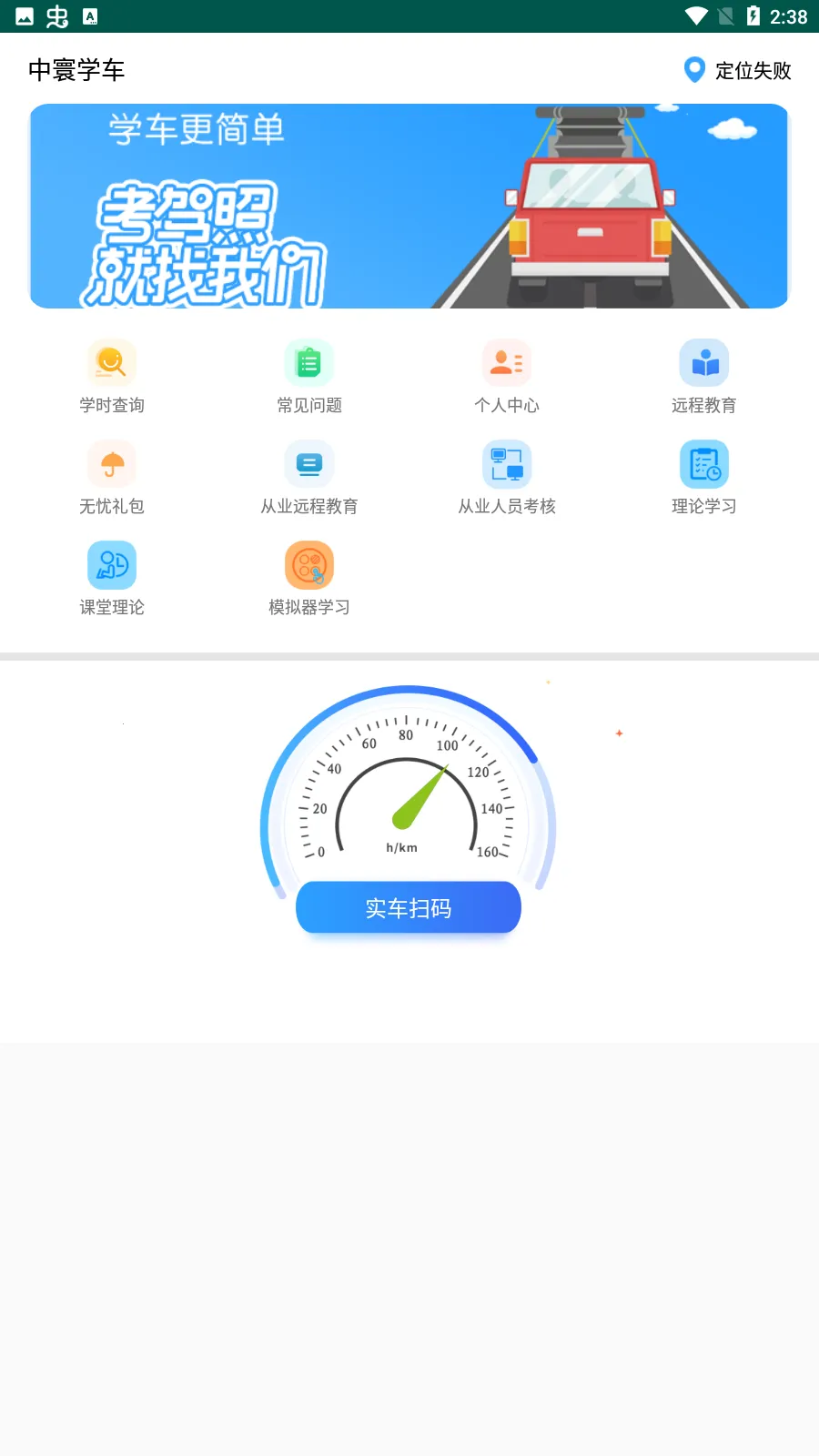
Task: Open the 理论学习 (theory learning) icon
Action: 703,463
